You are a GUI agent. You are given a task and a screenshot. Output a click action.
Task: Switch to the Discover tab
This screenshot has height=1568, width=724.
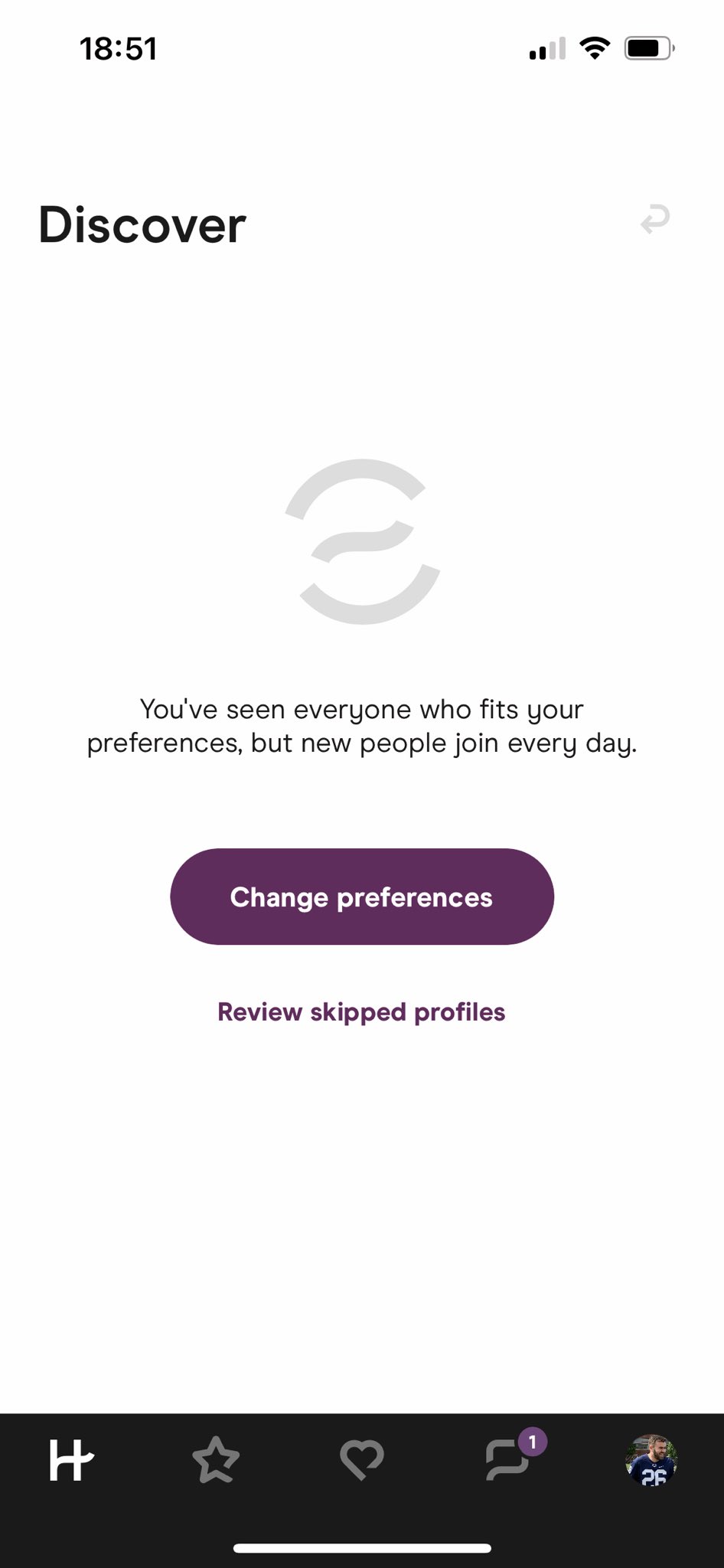71,1460
